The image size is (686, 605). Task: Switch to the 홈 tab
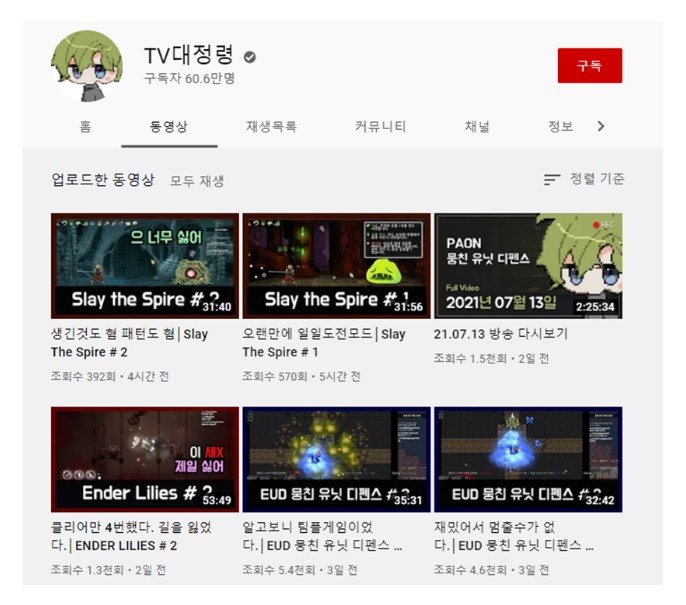pyautogui.click(x=85, y=127)
